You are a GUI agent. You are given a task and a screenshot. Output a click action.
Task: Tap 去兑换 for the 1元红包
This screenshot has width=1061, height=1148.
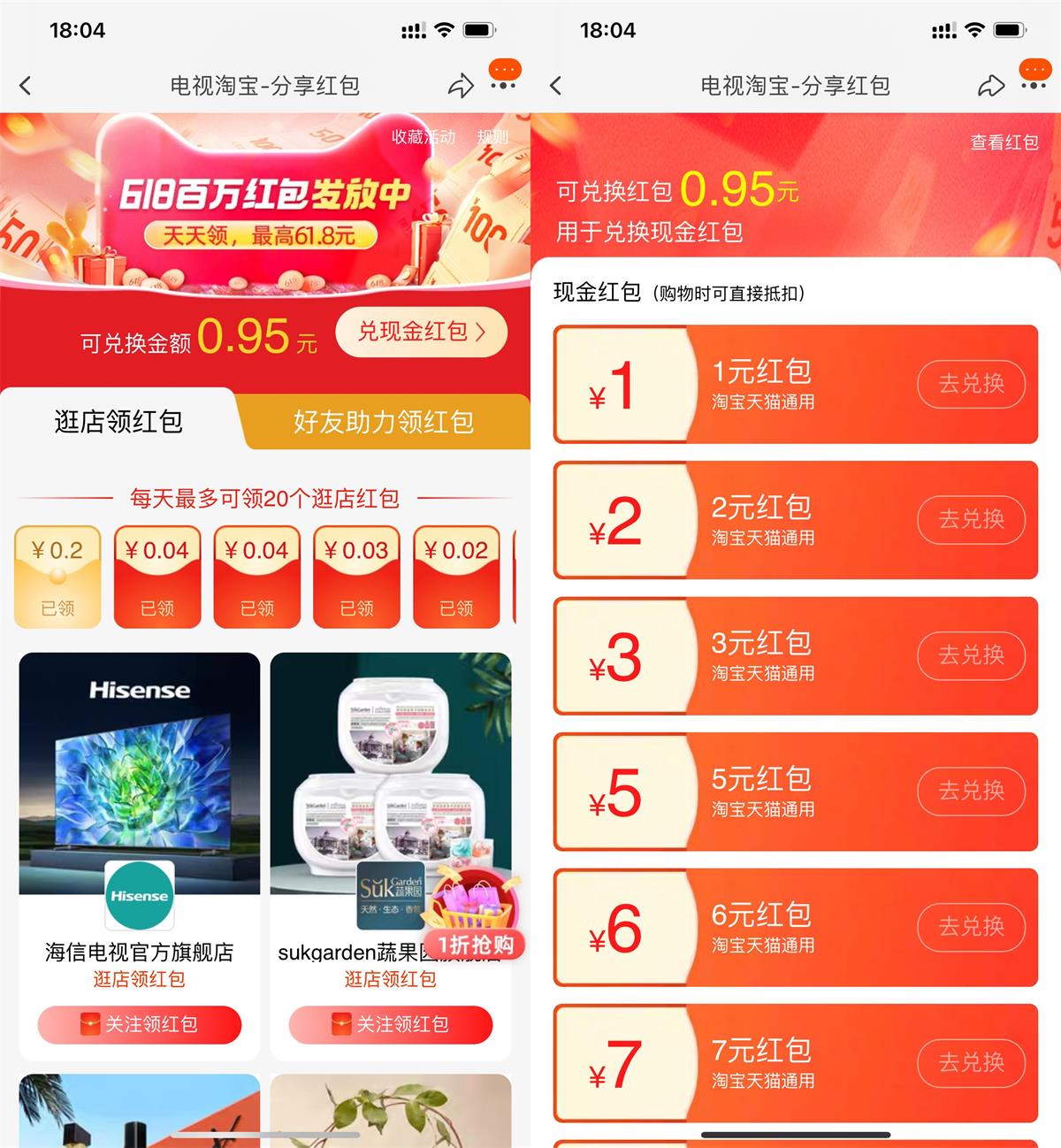click(971, 384)
